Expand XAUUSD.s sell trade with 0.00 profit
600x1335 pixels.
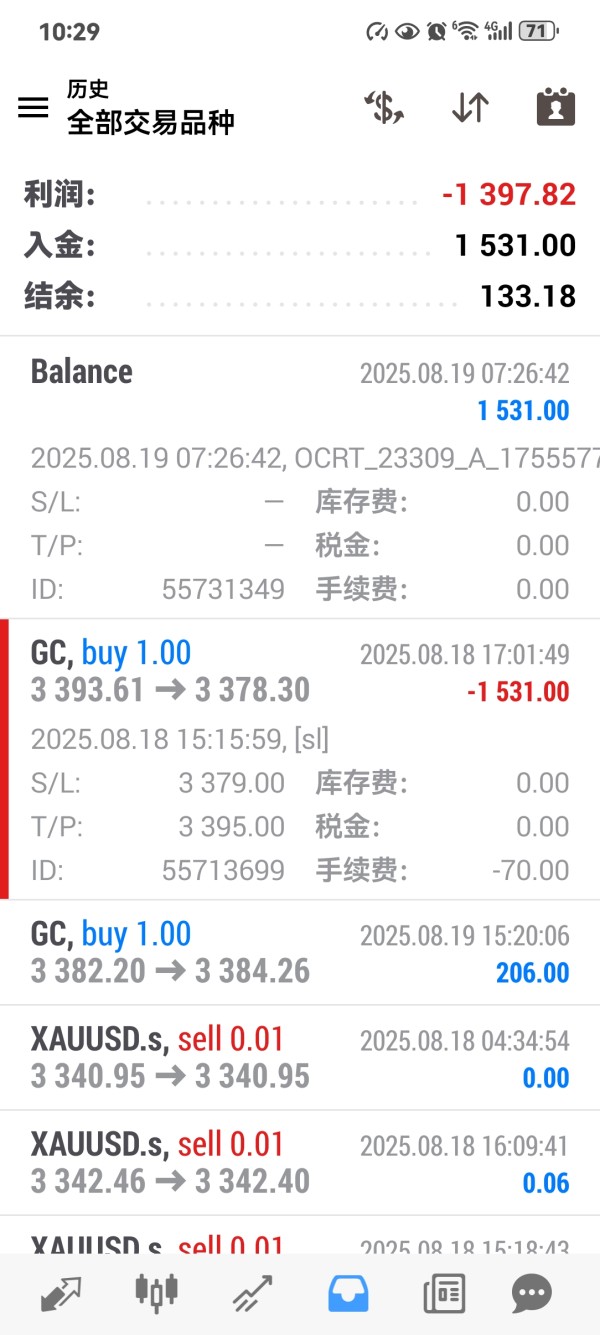300,1058
